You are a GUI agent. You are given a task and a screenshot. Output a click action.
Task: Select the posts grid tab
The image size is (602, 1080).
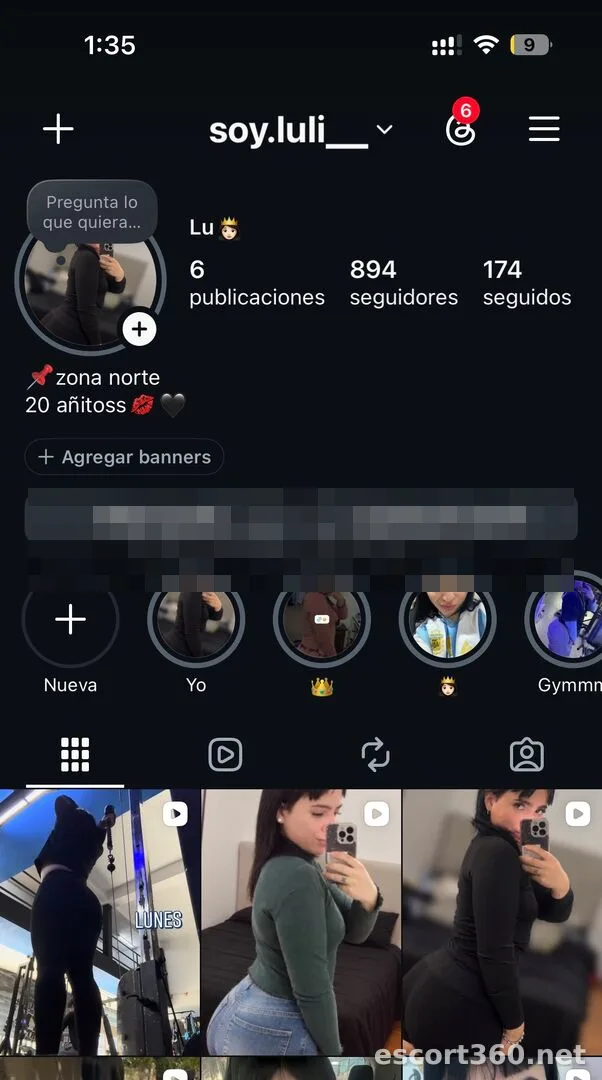coord(75,755)
